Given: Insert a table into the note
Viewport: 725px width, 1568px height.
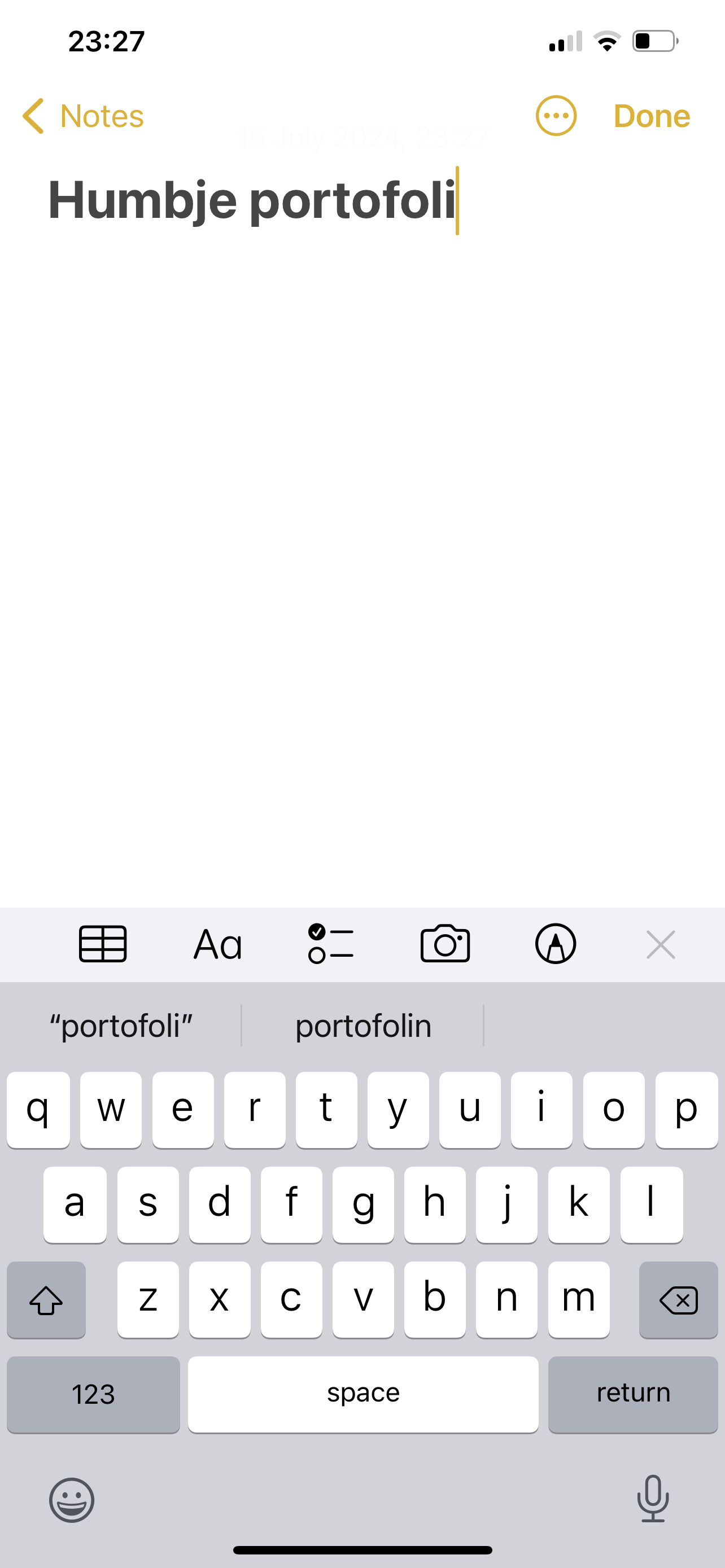Looking at the screenshot, I should click(103, 944).
